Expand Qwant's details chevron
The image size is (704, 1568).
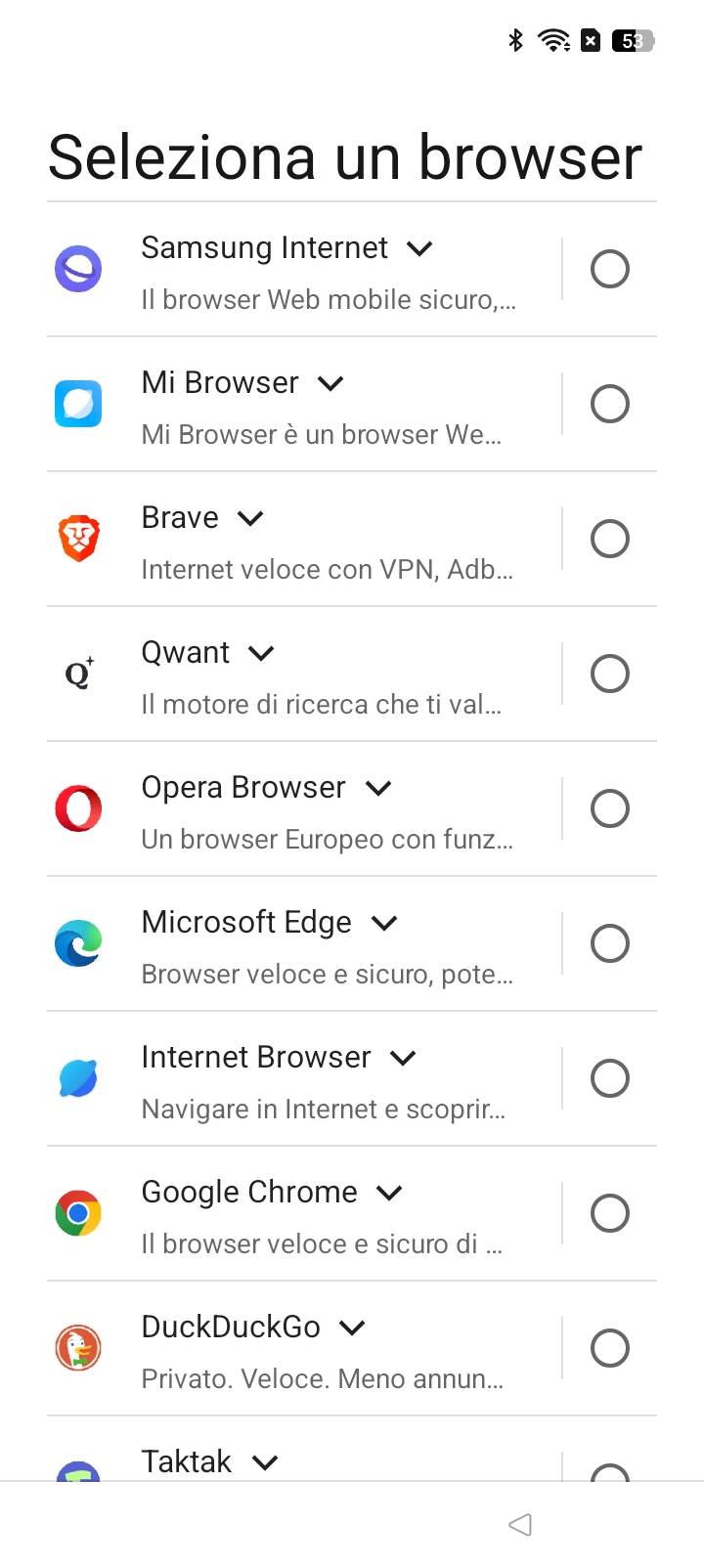[x=261, y=654]
